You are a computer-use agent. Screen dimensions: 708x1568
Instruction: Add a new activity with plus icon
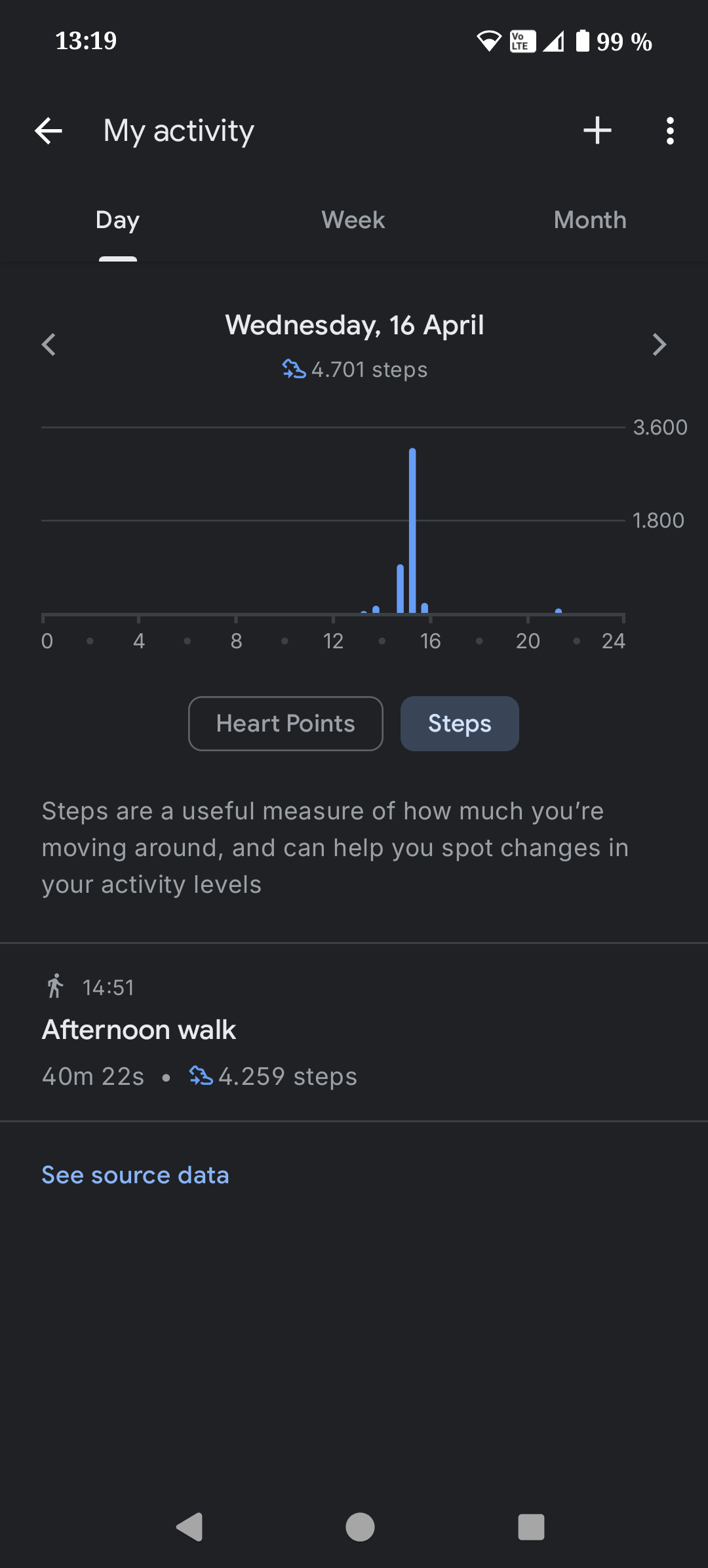[597, 130]
